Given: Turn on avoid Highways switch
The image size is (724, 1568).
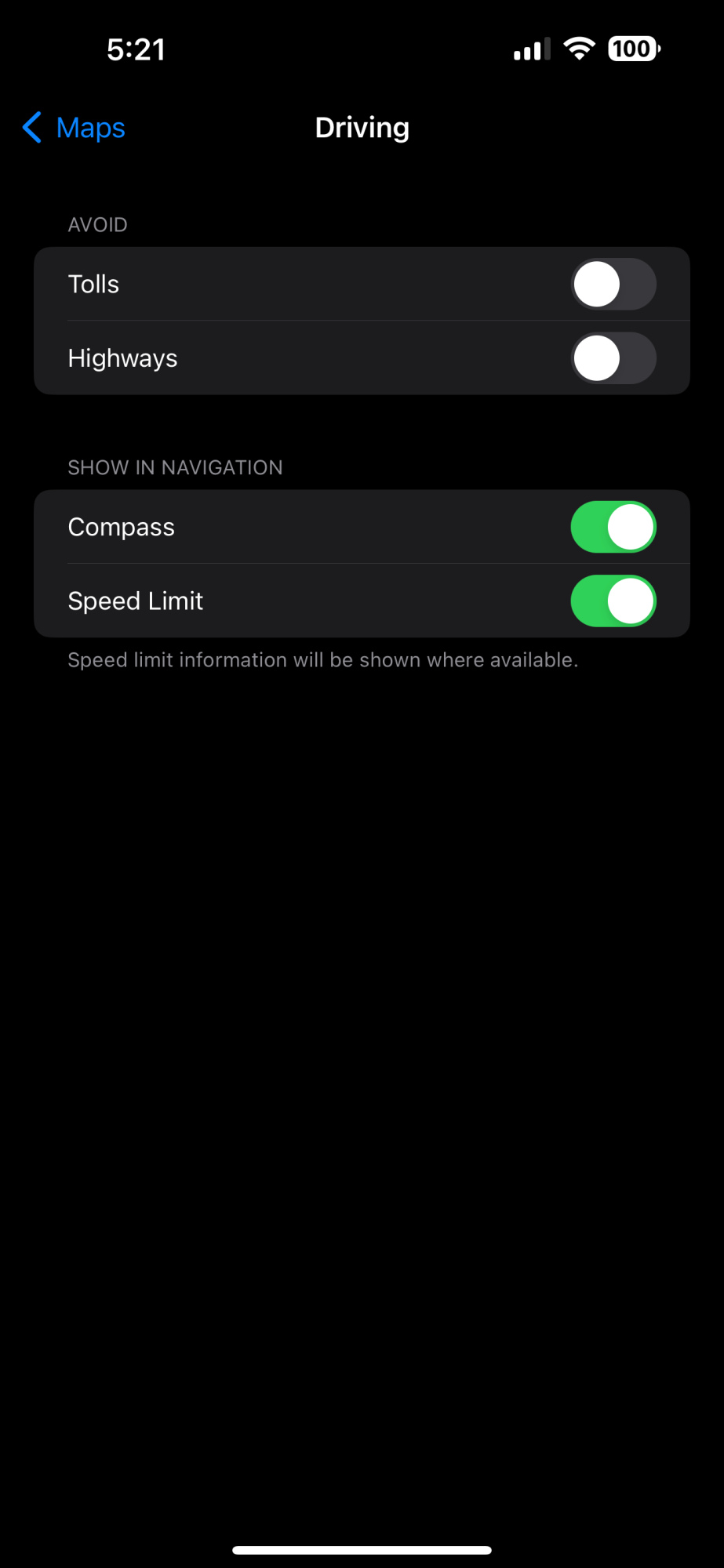Looking at the screenshot, I should (613, 358).
